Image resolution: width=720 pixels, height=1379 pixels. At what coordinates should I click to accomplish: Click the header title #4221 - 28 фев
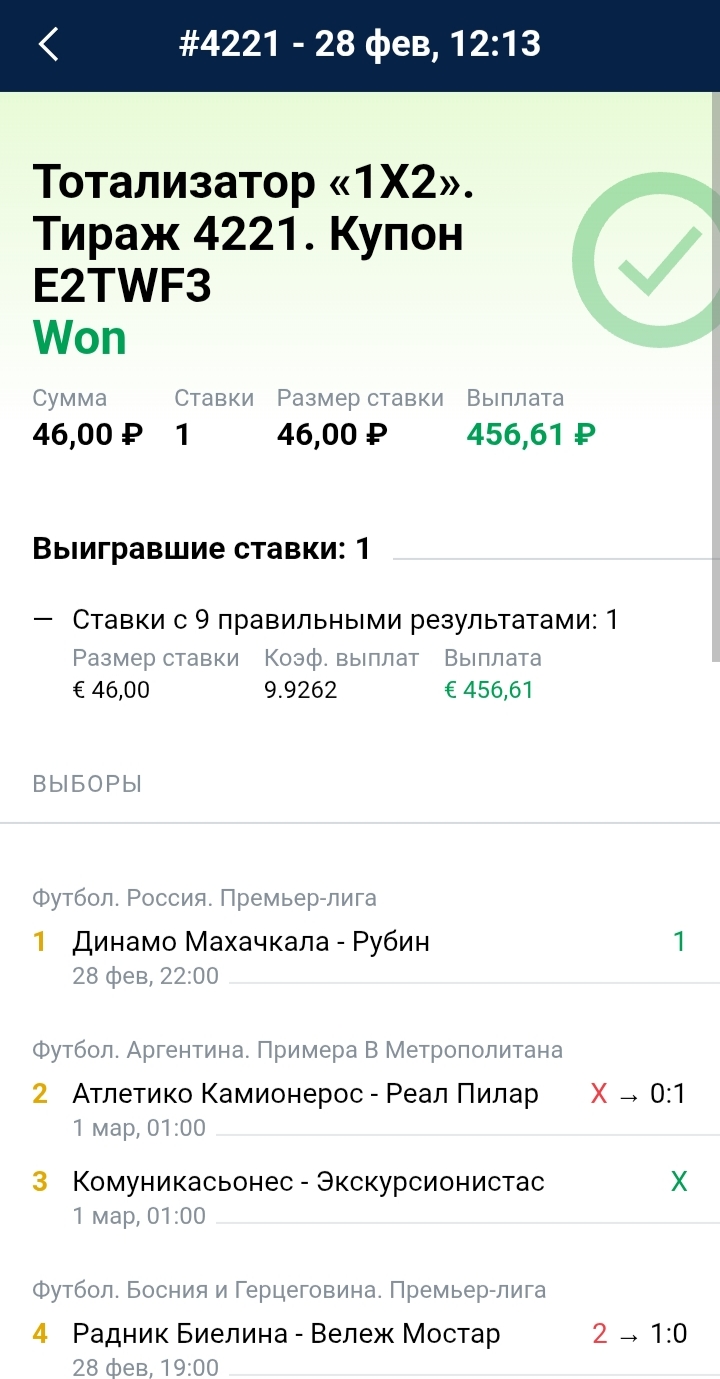[360, 45]
